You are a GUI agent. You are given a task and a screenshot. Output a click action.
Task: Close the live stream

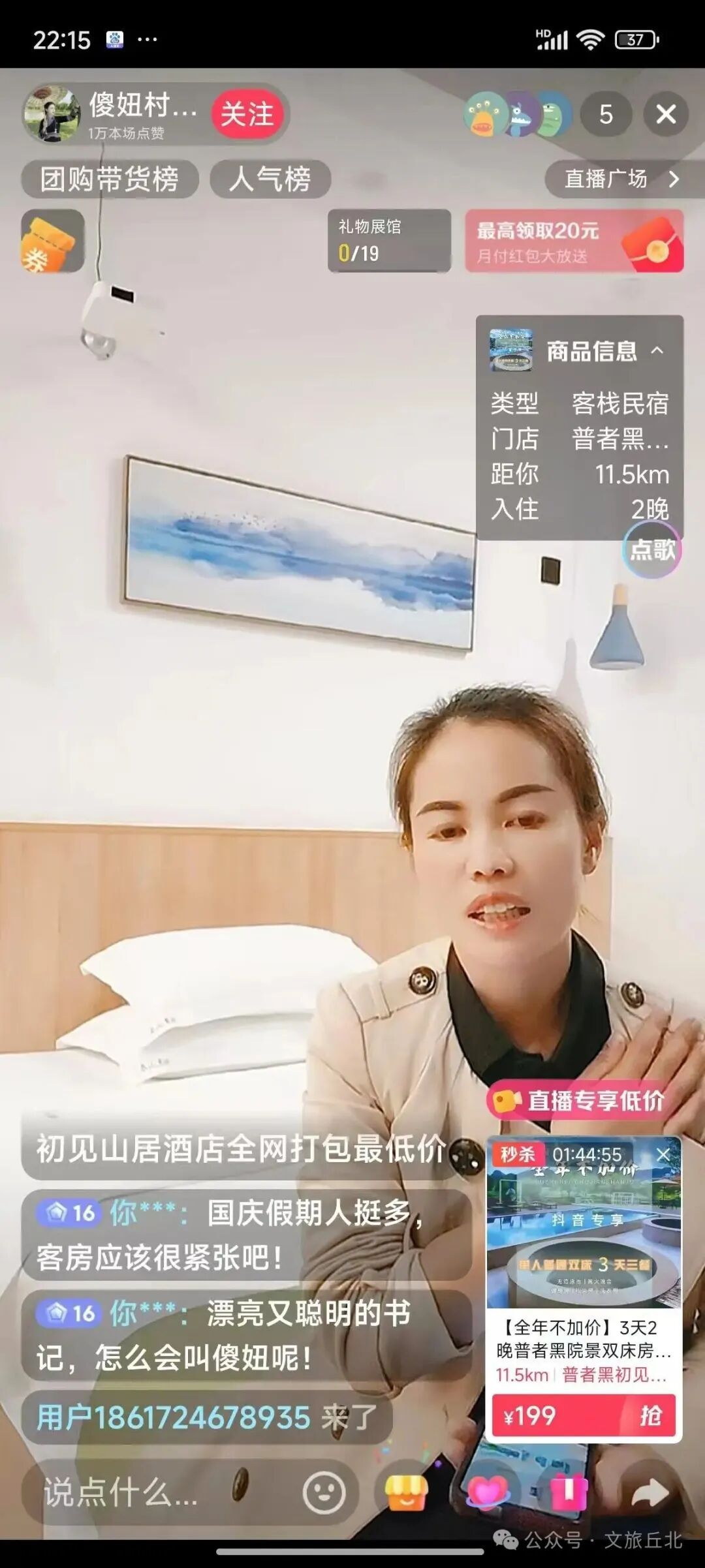[x=666, y=115]
